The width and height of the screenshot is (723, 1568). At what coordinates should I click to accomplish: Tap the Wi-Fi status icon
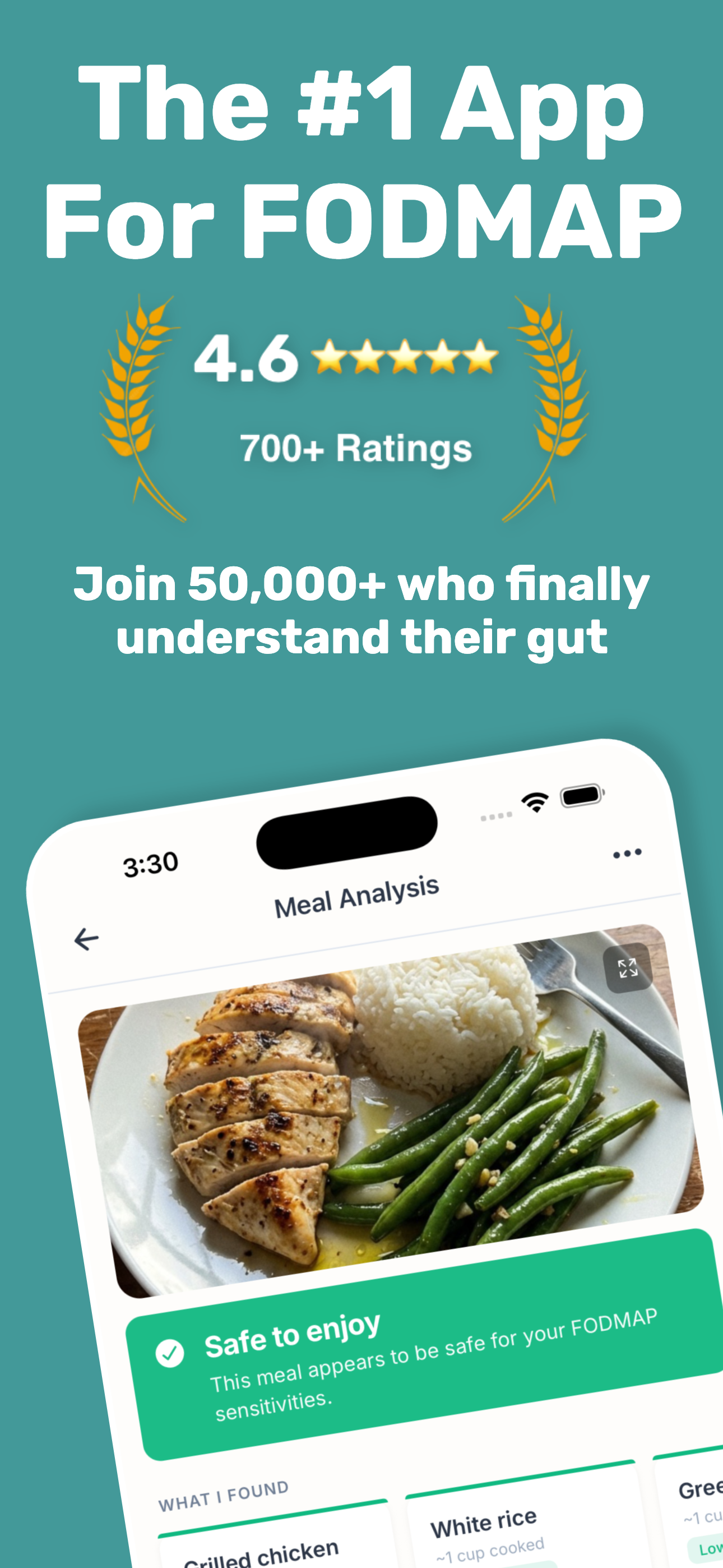(x=534, y=803)
